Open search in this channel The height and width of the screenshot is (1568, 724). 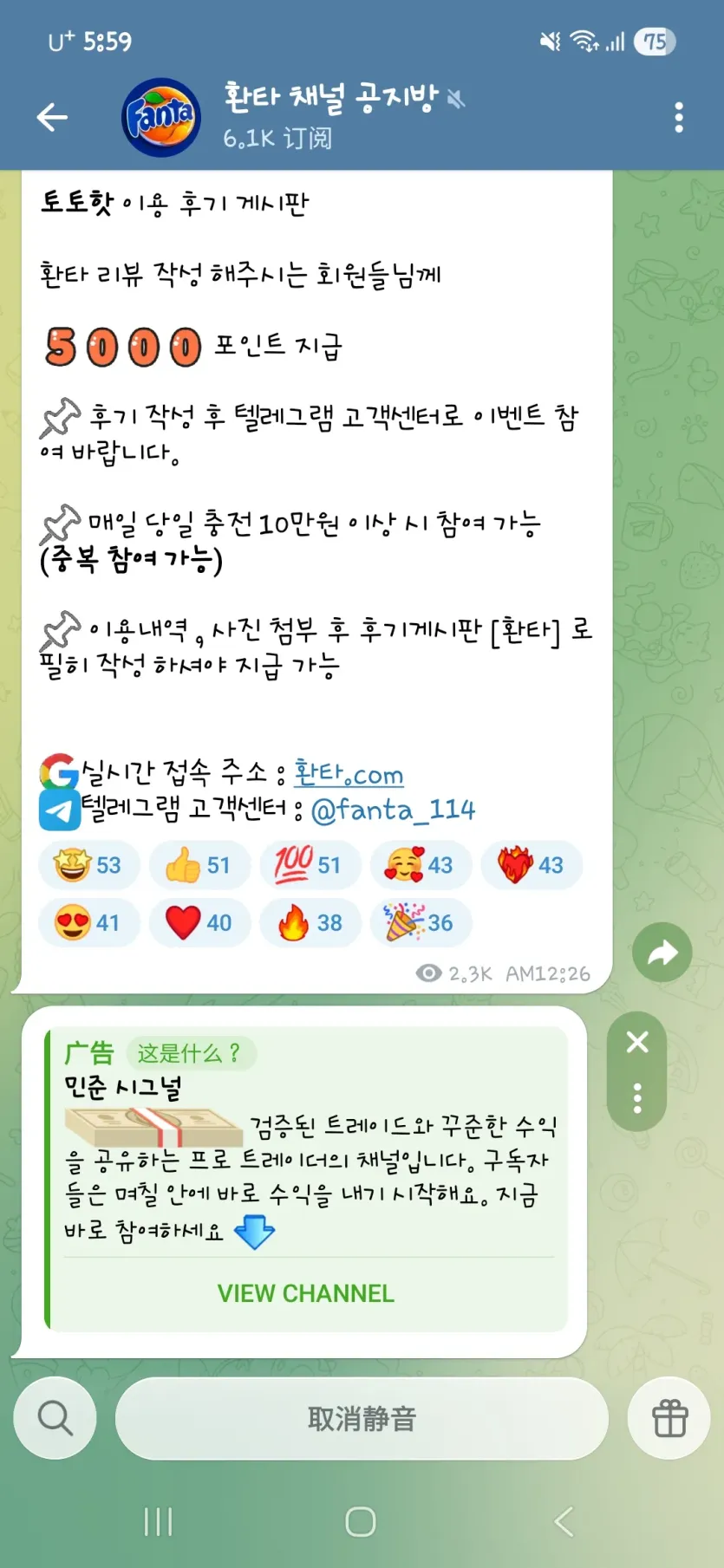[x=55, y=1419]
